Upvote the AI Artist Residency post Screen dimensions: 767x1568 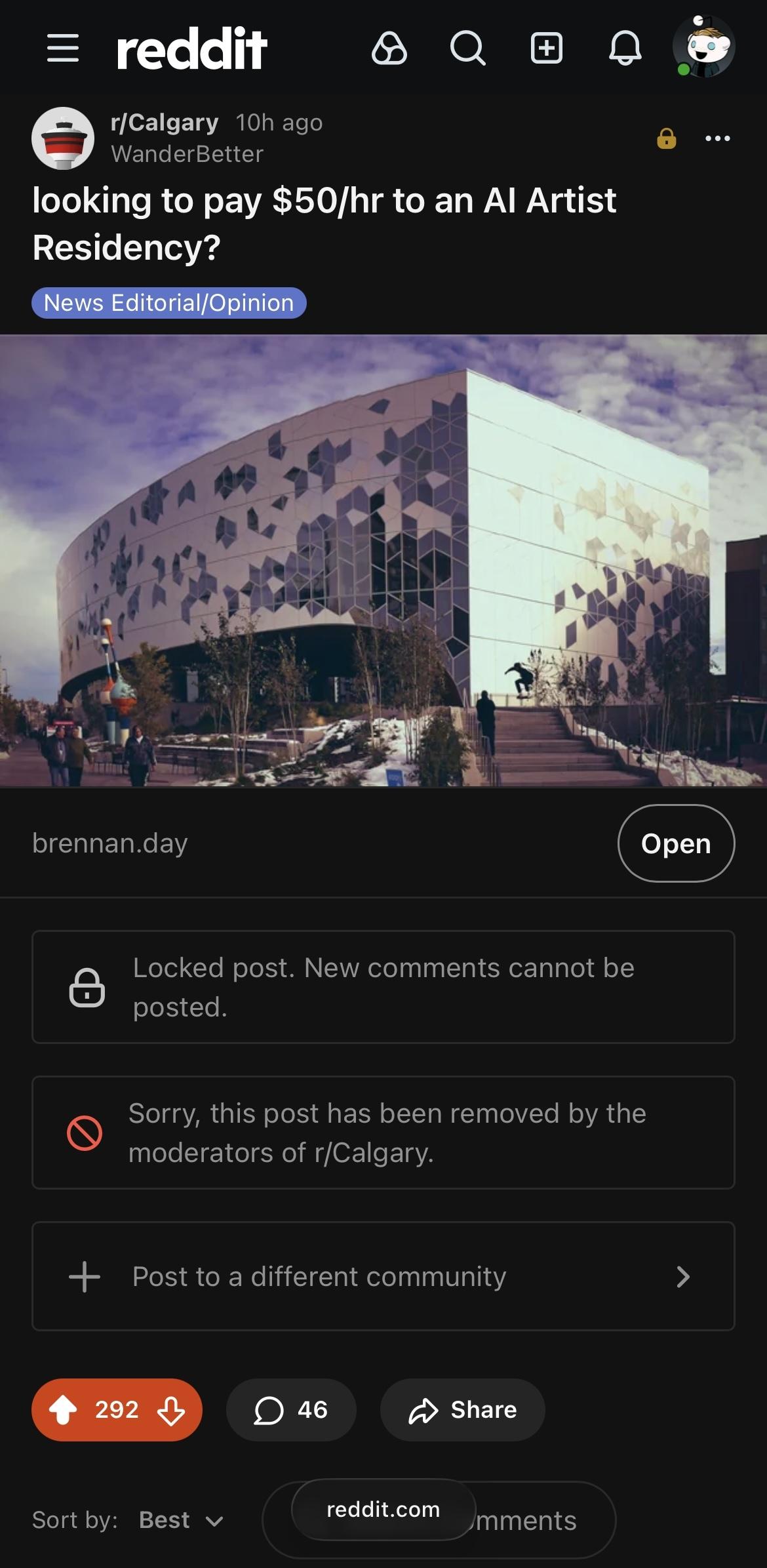64,1410
